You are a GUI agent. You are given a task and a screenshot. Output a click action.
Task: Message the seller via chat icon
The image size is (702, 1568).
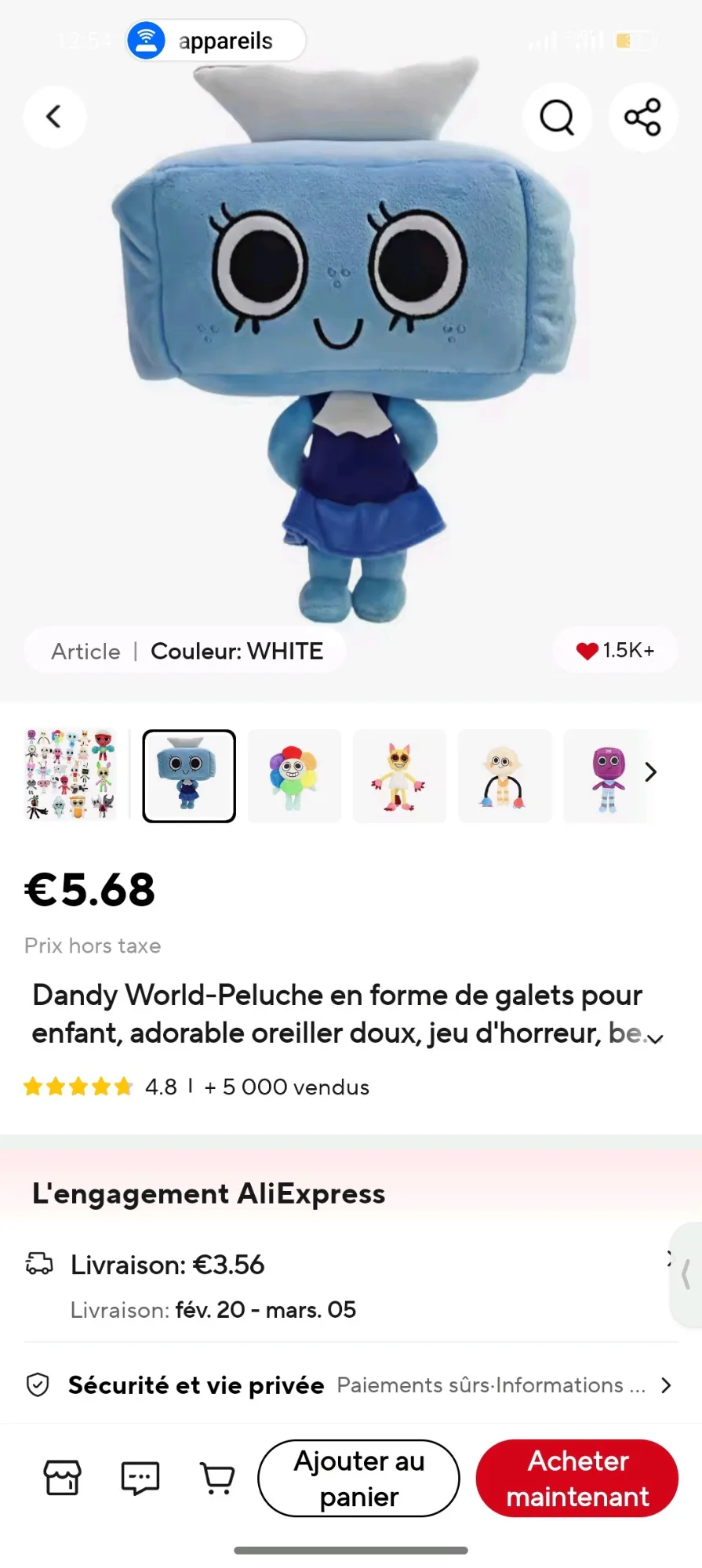pyautogui.click(x=140, y=1478)
